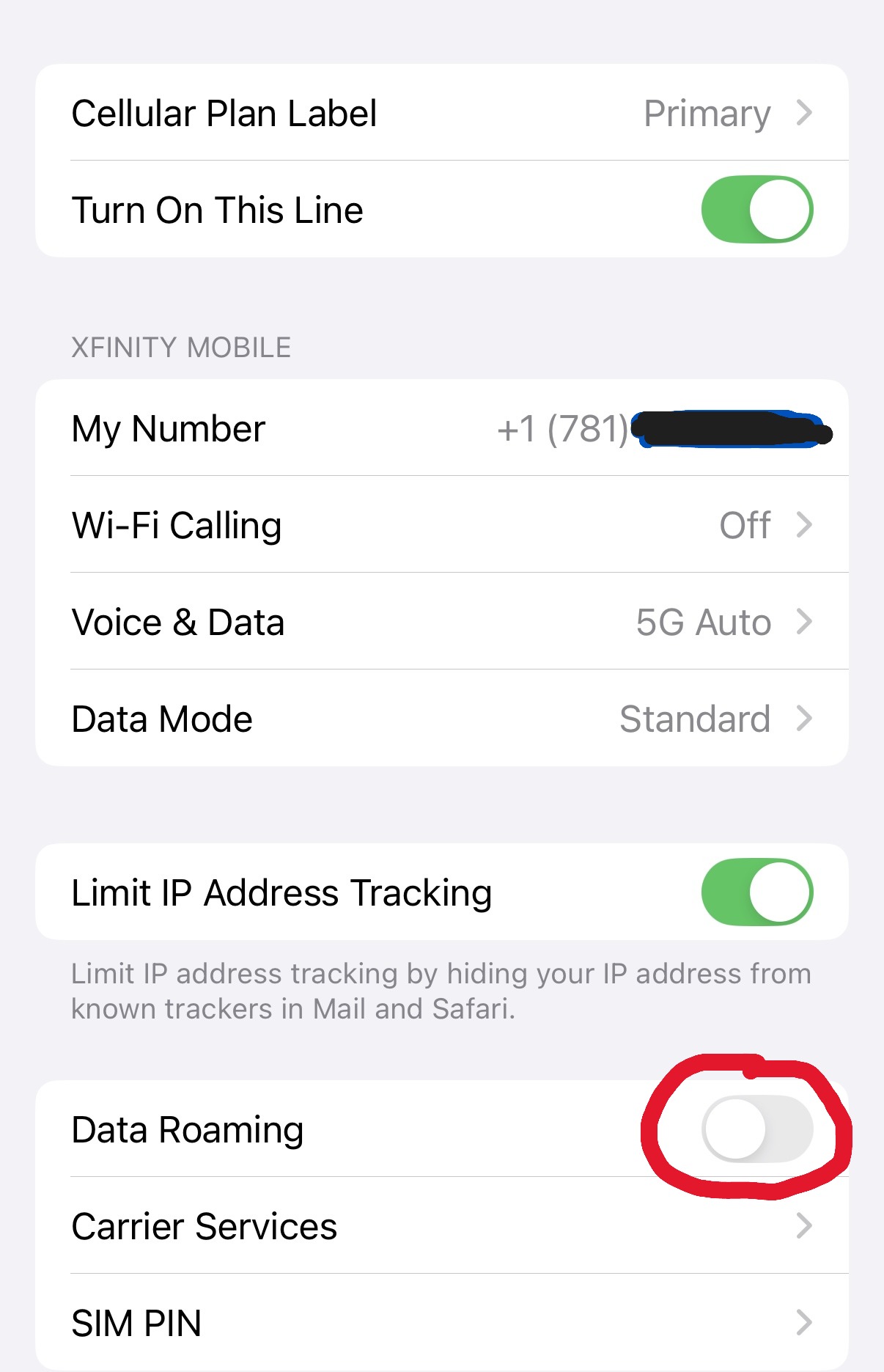Open Carrier Services
The height and width of the screenshot is (1372, 884).
pos(441,1226)
